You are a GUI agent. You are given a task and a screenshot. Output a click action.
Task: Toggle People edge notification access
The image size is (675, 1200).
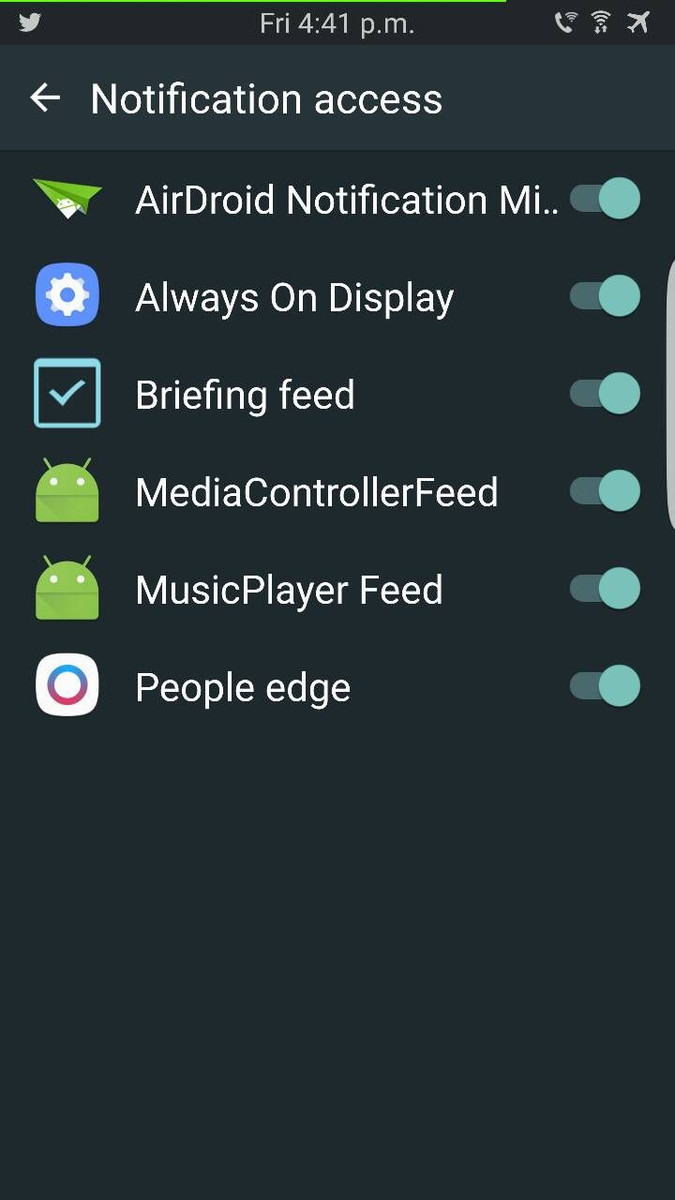coord(606,686)
